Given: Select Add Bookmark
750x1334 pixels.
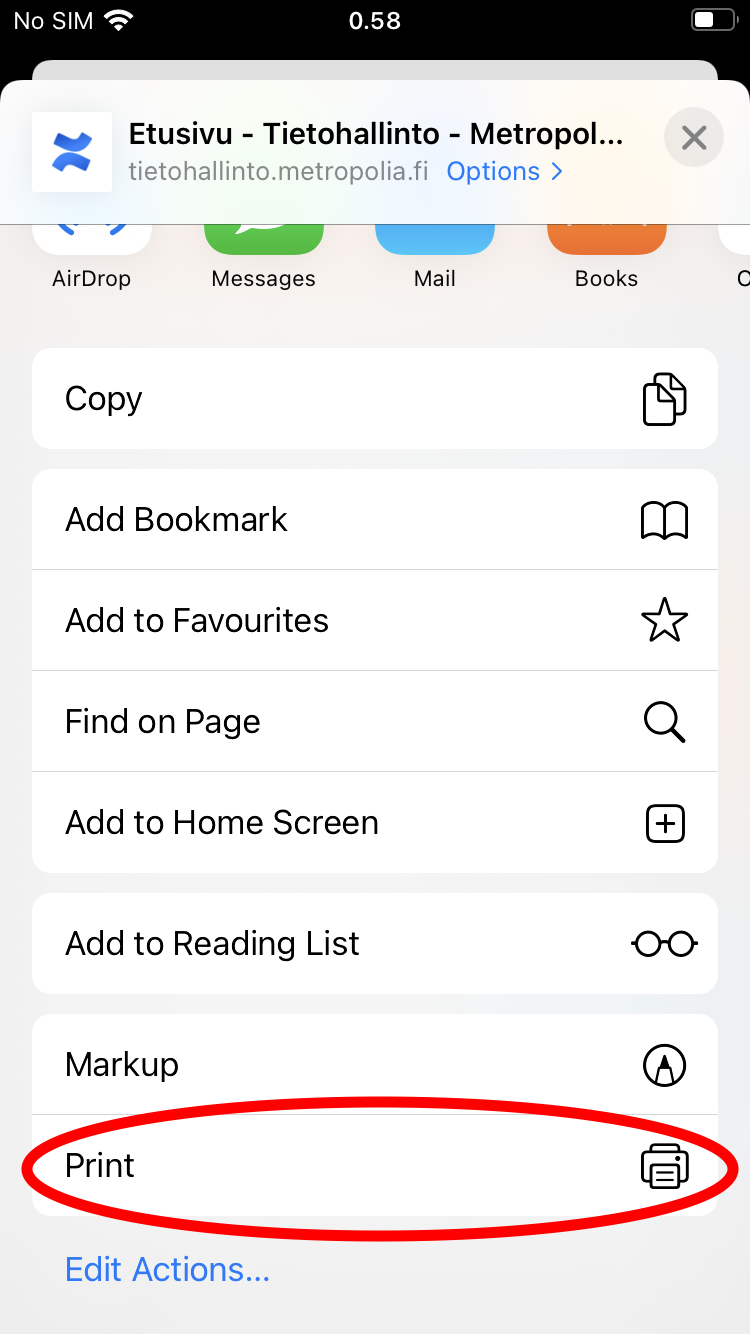Looking at the screenshot, I should [x=375, y=520].
